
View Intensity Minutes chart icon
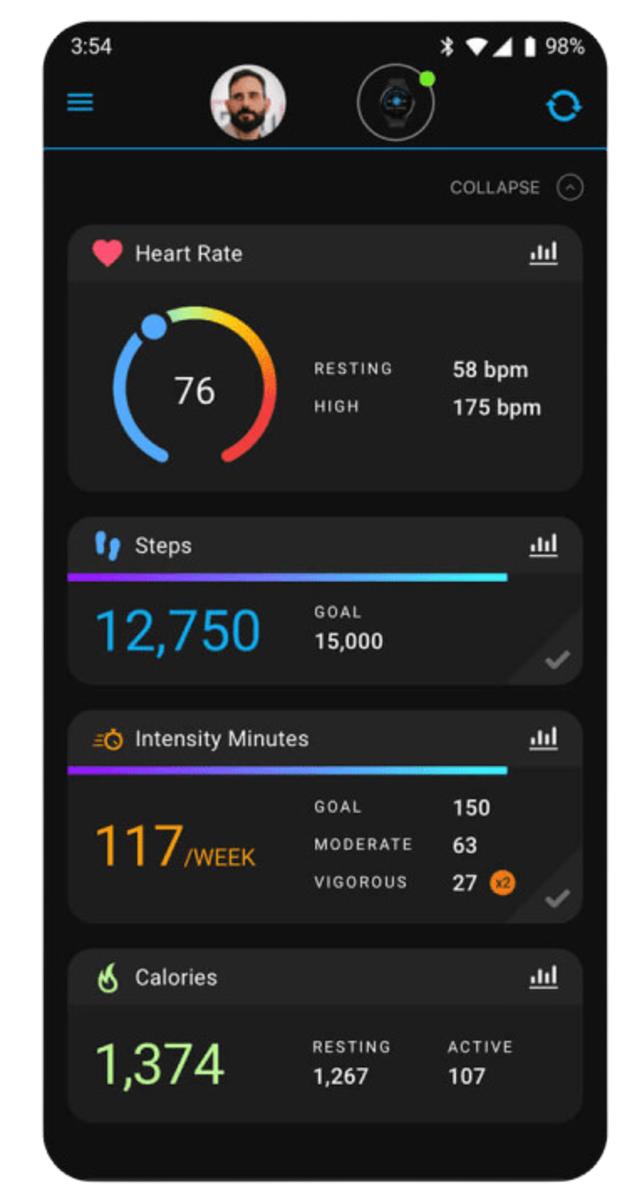coord(543,739)
